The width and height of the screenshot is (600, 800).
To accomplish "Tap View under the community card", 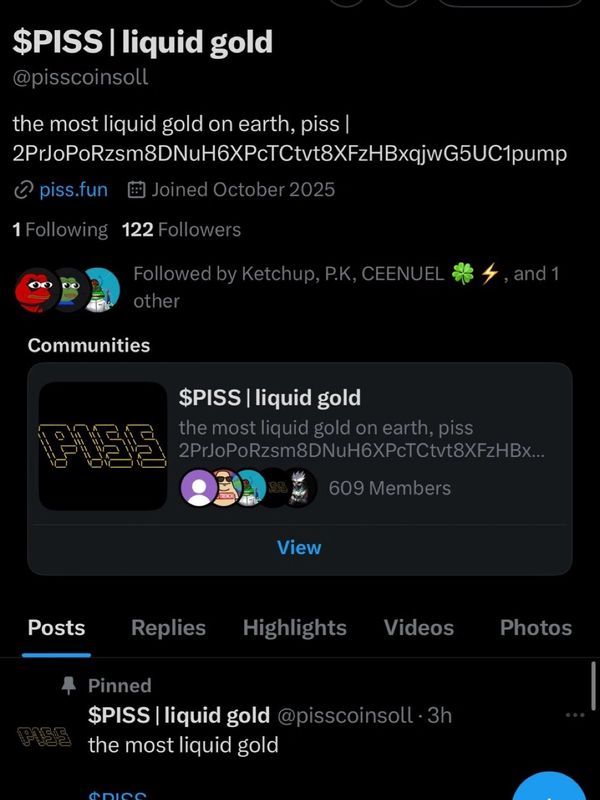I will (299, 548).
